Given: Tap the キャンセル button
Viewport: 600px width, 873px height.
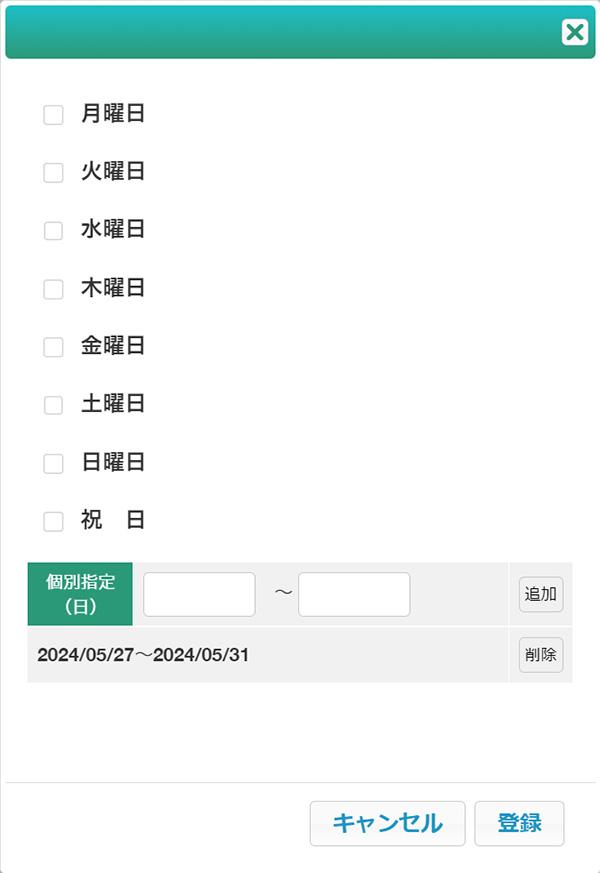Looking at the screenshot, I should [387, 823].
